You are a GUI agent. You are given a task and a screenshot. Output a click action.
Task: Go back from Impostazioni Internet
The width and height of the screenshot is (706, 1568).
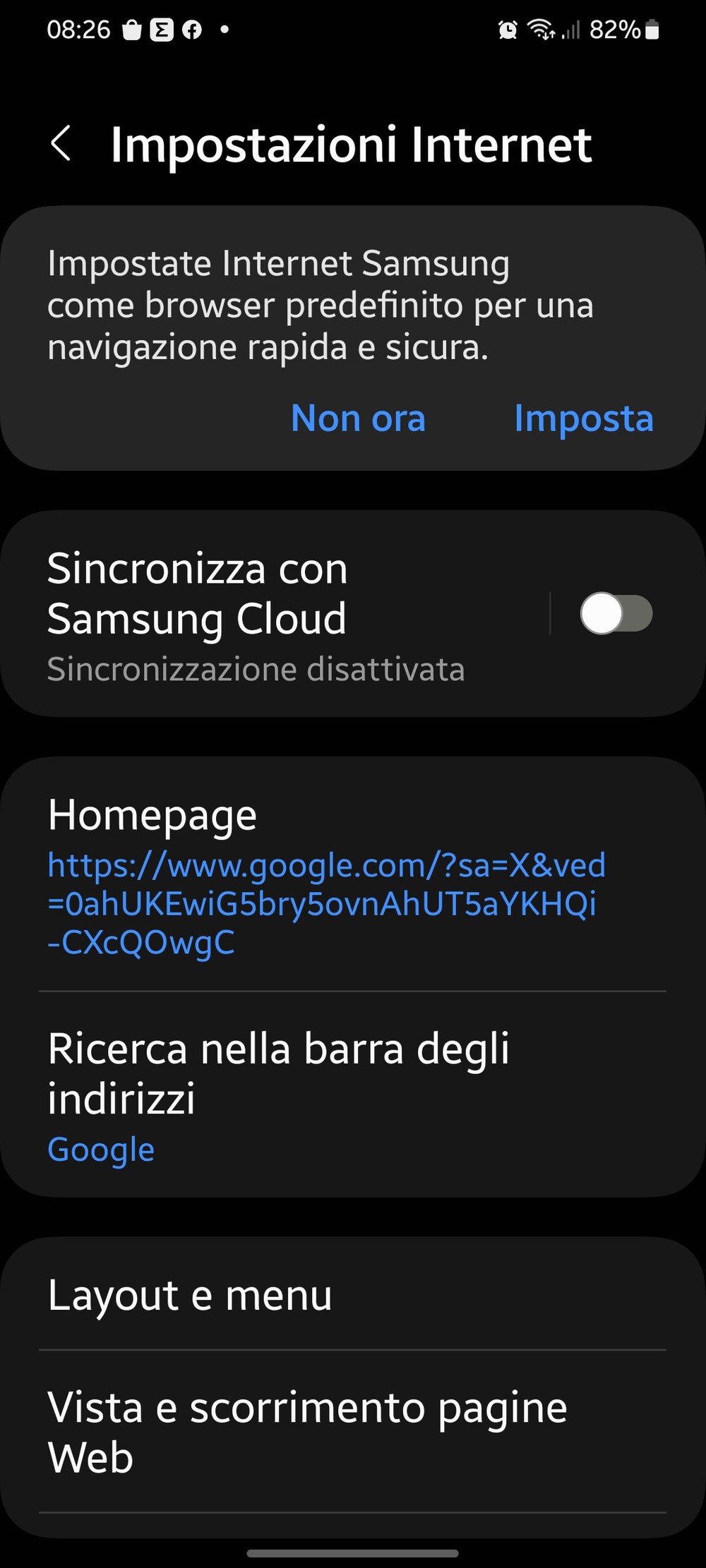(x=62, y=144)
